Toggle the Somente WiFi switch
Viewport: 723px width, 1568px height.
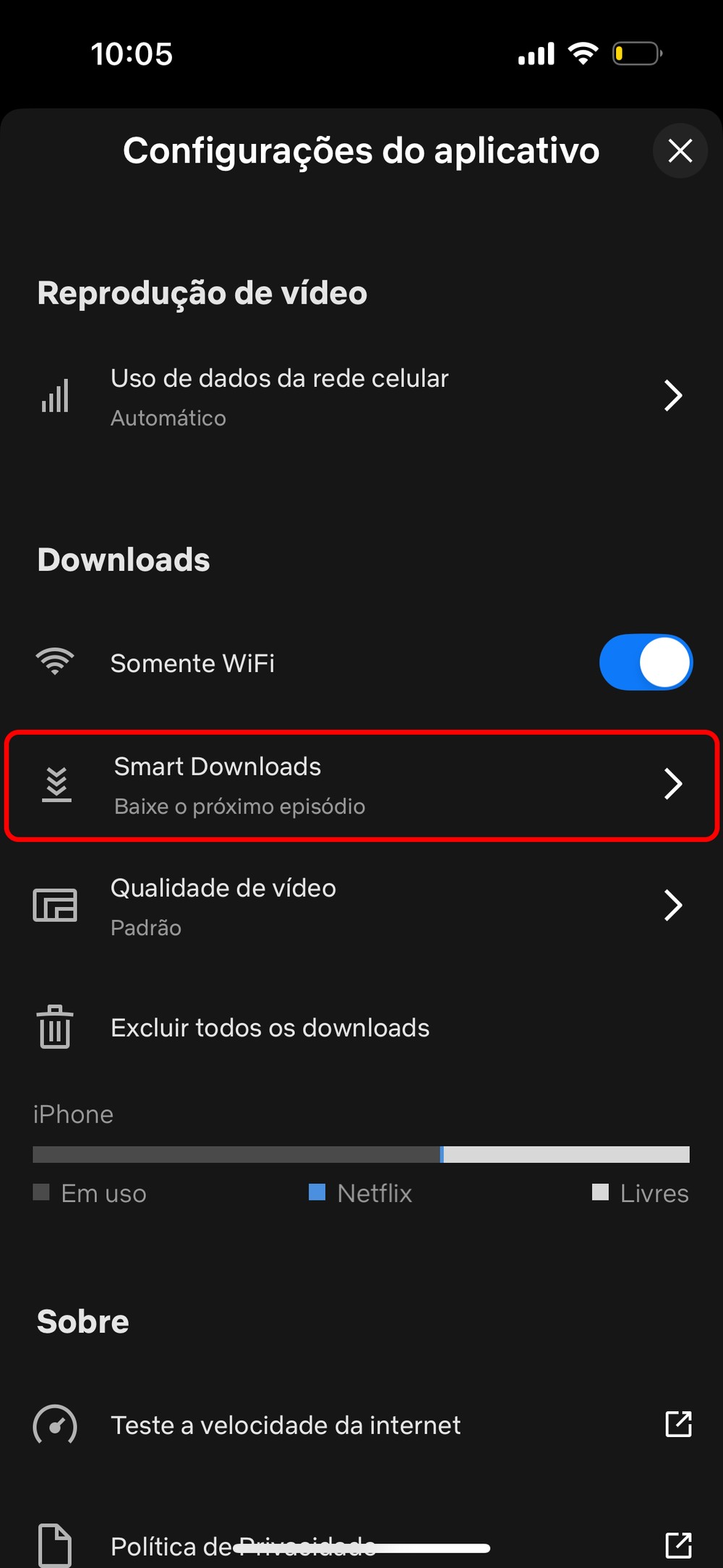coord(645,662)
